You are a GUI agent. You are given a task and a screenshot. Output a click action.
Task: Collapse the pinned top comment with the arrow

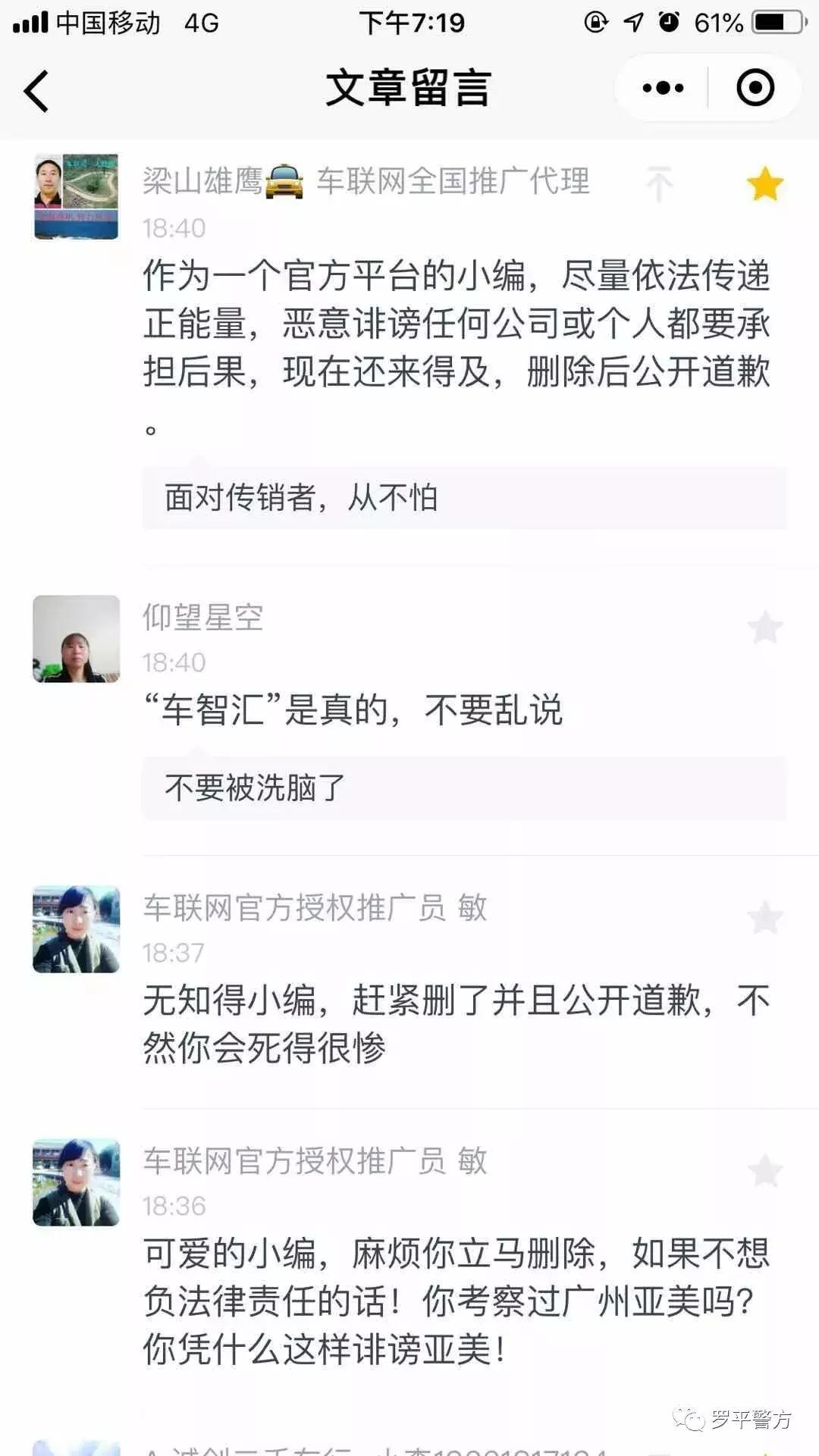coord(659,182)
